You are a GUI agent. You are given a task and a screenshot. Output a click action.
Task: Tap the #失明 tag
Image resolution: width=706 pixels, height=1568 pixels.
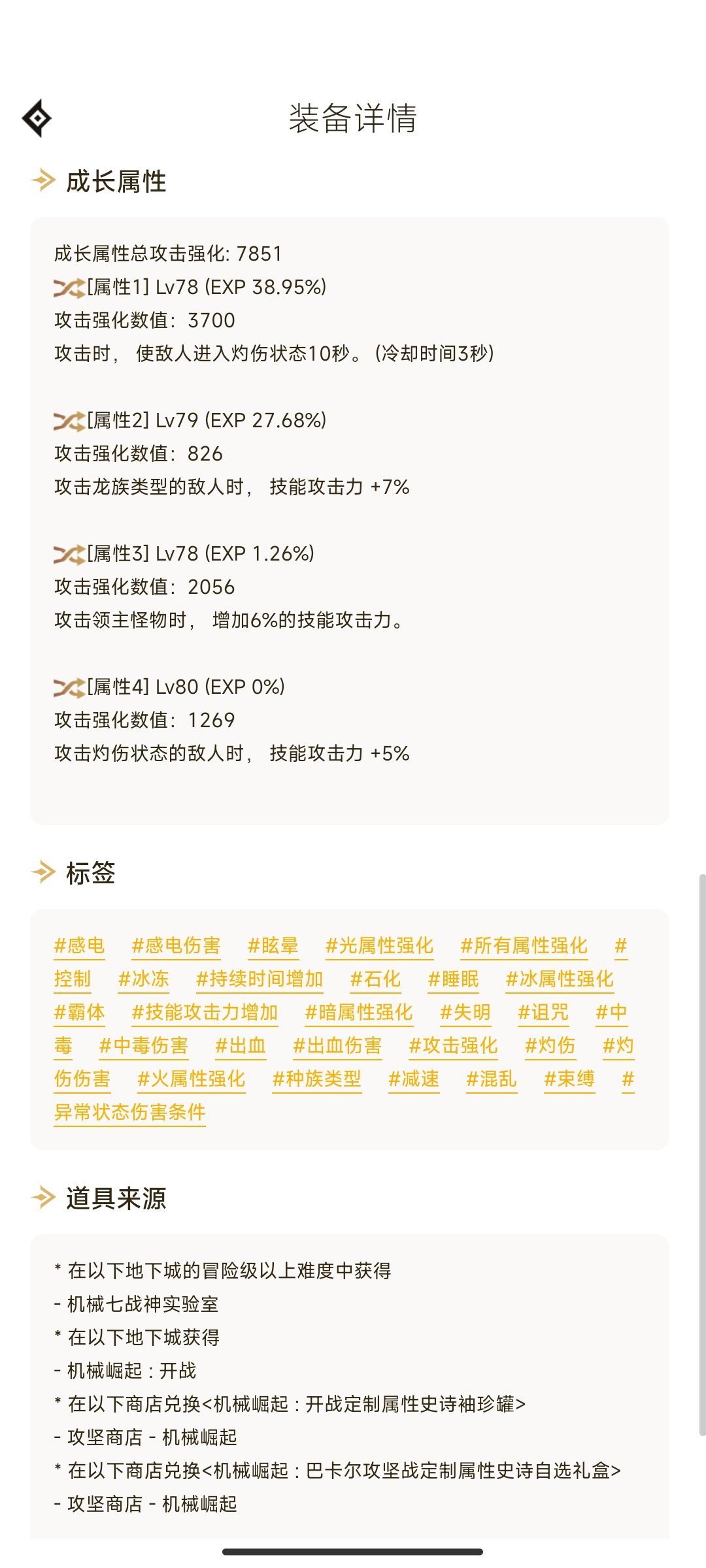click(x=465, y=1012)
